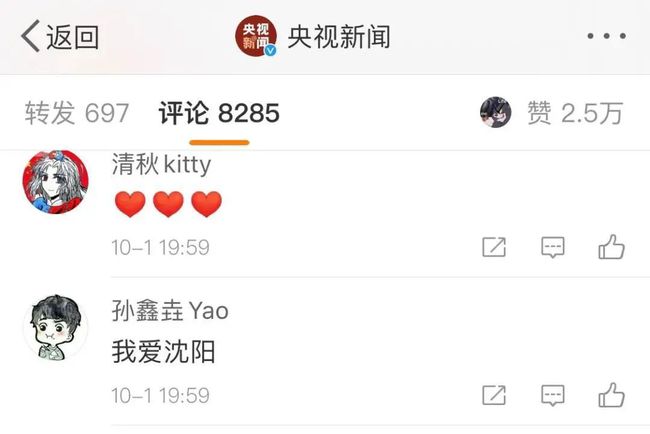Switch to the 赞 2.5万 tab
Image resolution: width=650 pixels, height=434 pixels.
pyautogui.click(x=573, y=113)
